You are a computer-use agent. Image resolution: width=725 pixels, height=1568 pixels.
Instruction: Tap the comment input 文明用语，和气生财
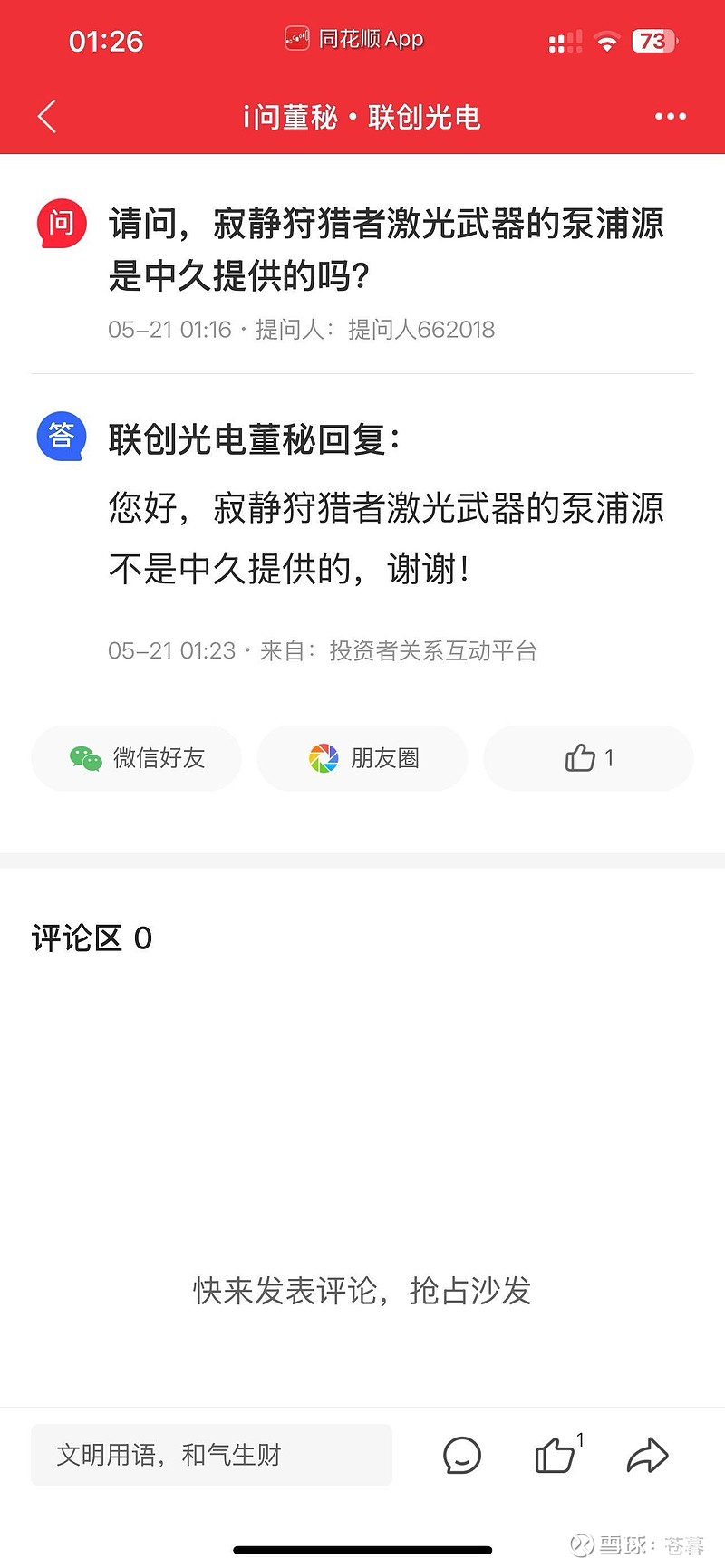click(211, 1456)
